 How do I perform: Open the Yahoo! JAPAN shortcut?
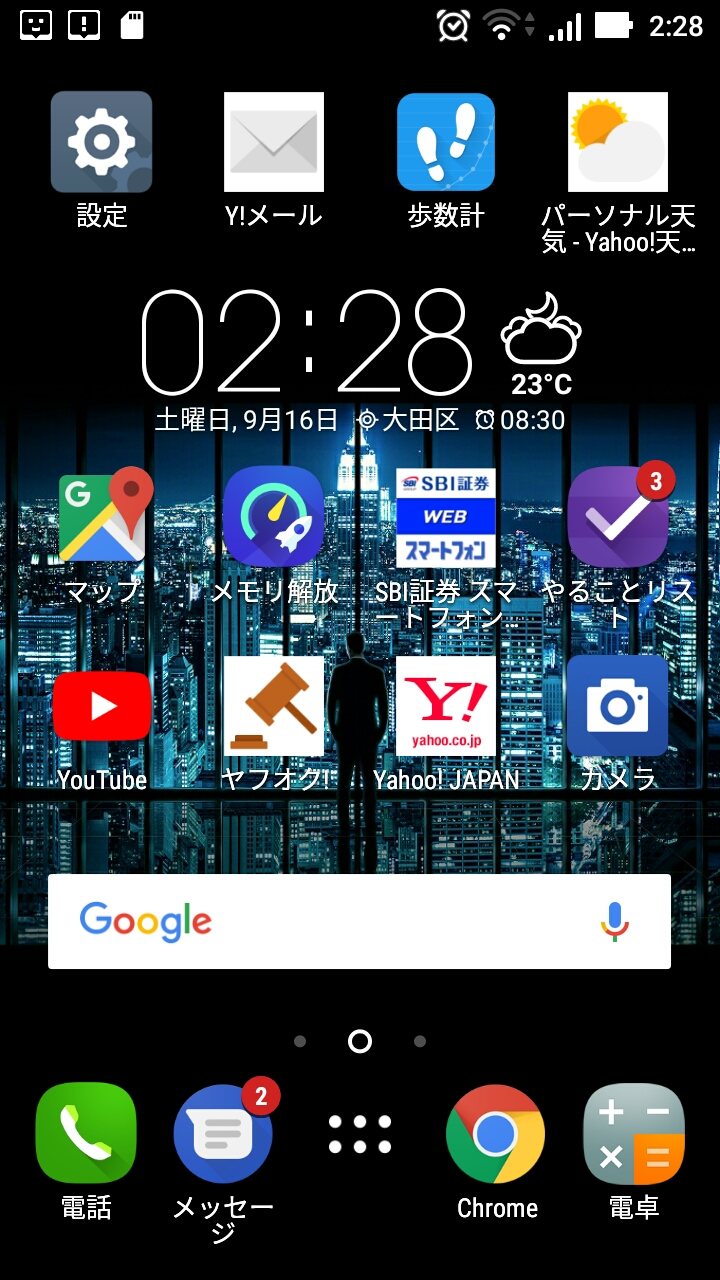click(446, 706)
